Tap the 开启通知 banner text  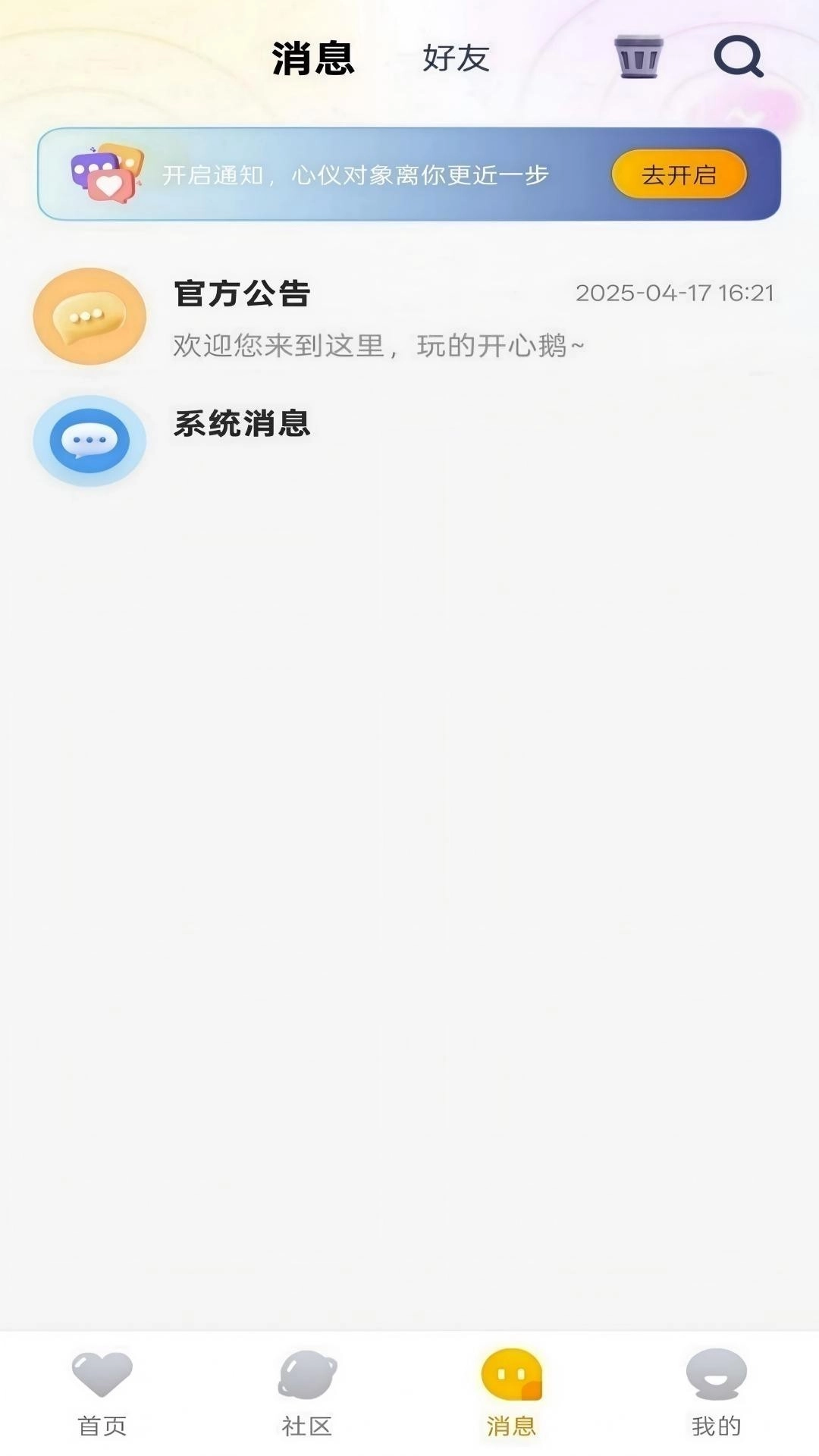point(356,174)
